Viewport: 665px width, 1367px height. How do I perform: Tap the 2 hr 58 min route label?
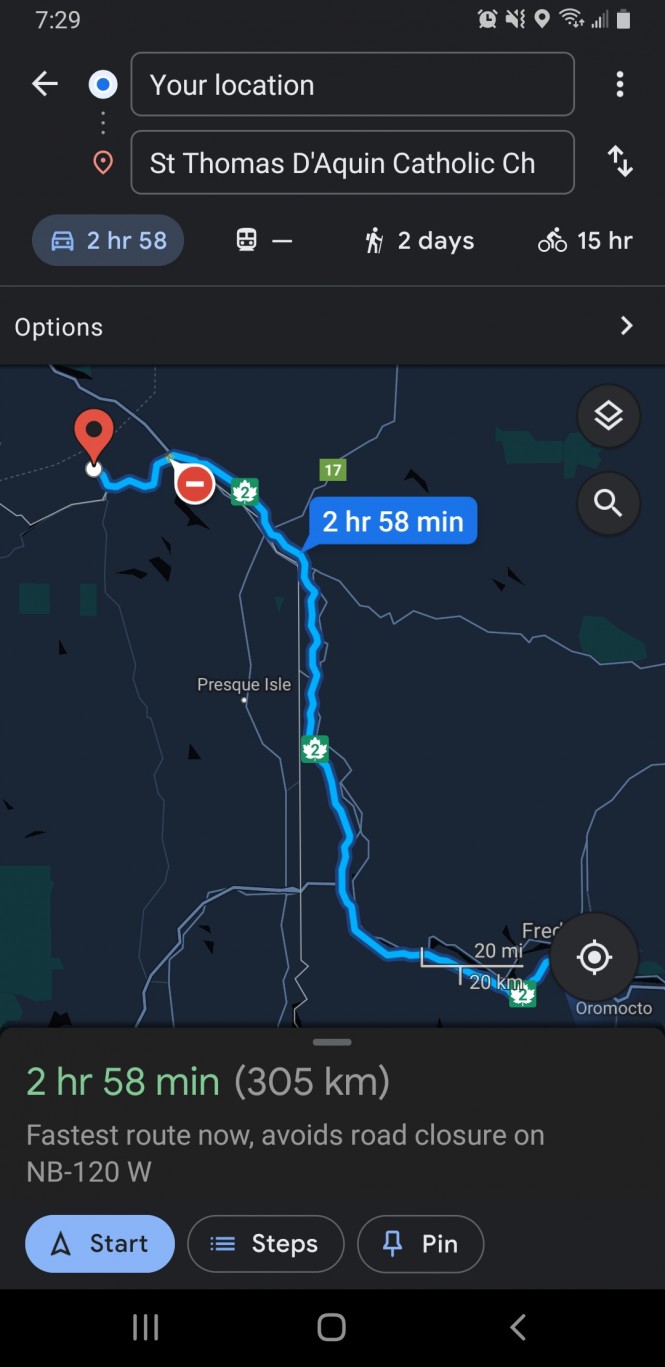(x=393, y=521)
